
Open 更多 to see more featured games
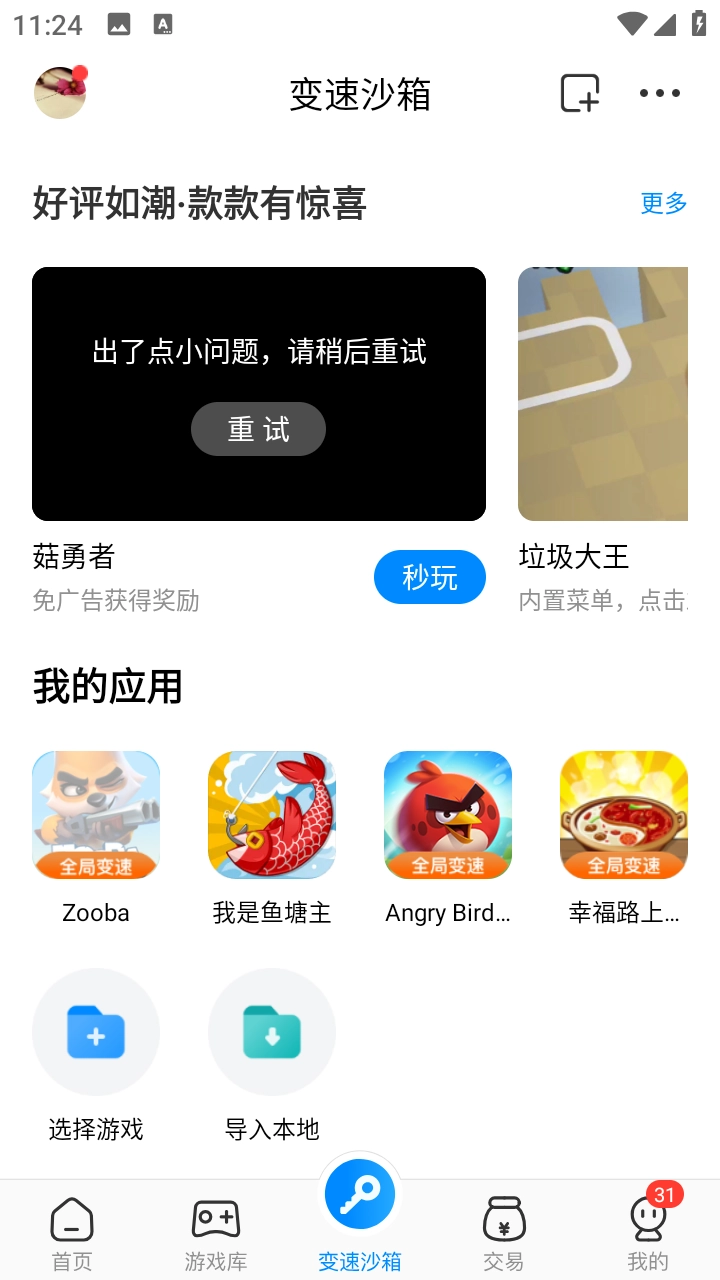663,203
